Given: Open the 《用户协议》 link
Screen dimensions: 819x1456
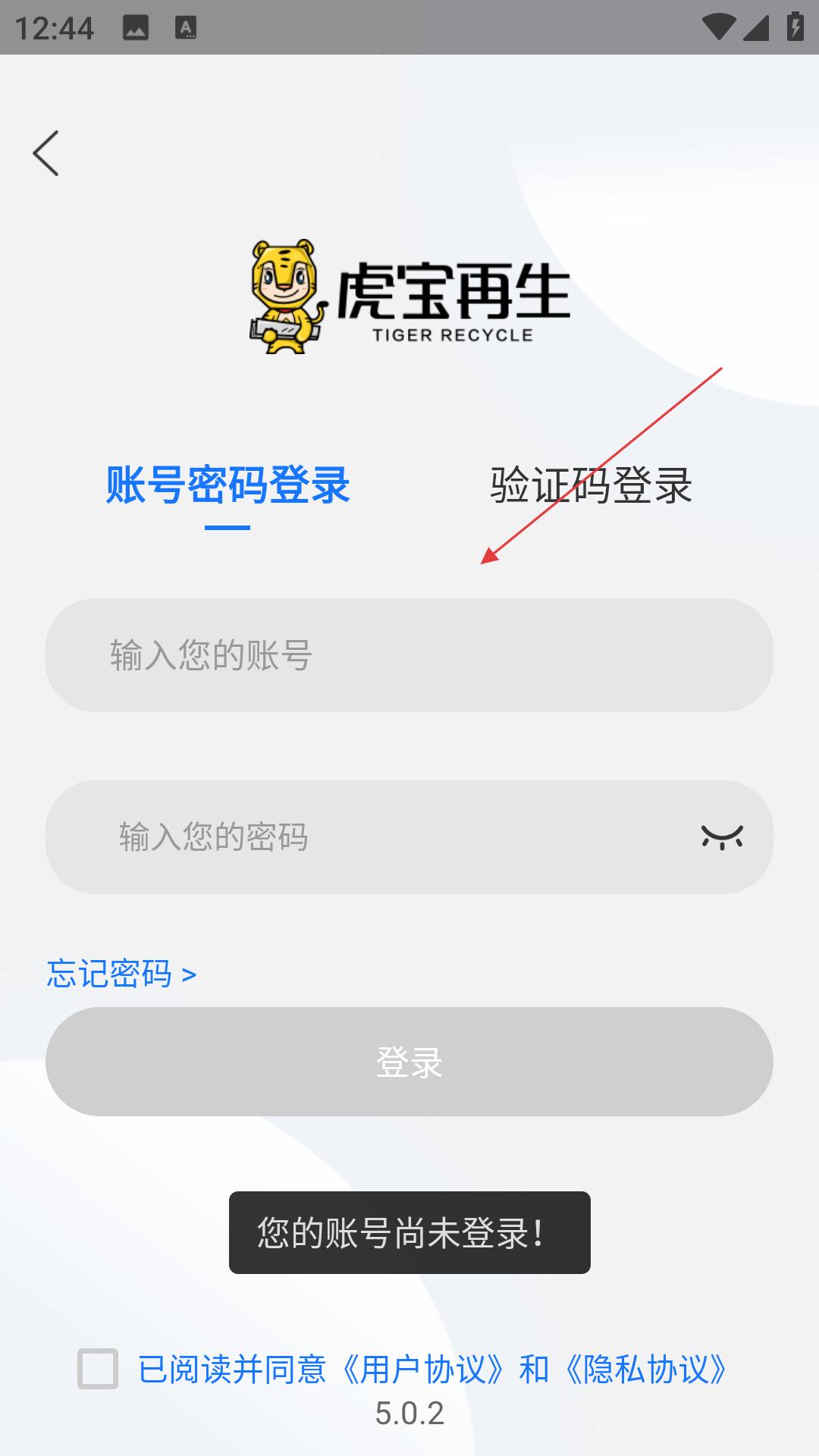Looking at the screenshot, I should click(423, 1370).
